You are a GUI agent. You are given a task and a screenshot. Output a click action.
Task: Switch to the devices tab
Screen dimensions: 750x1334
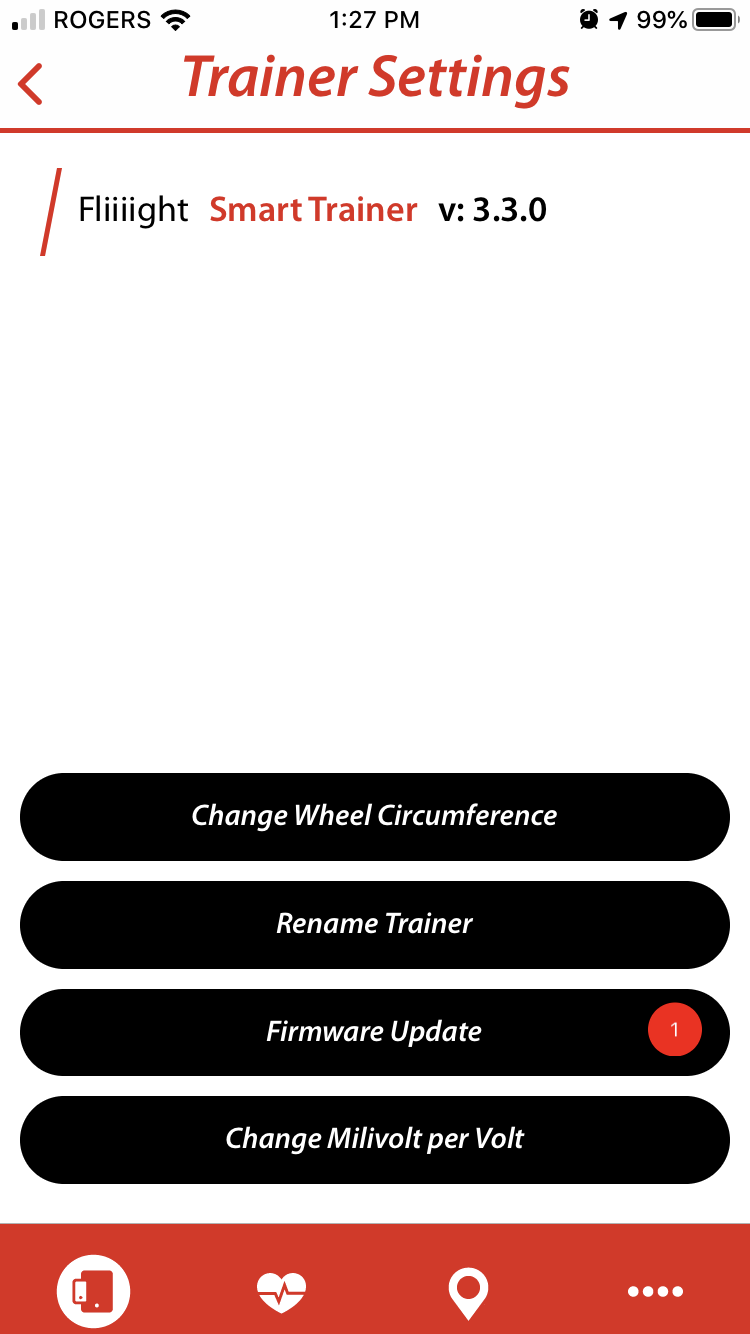pyautogui.click(x=93, y=1291)
